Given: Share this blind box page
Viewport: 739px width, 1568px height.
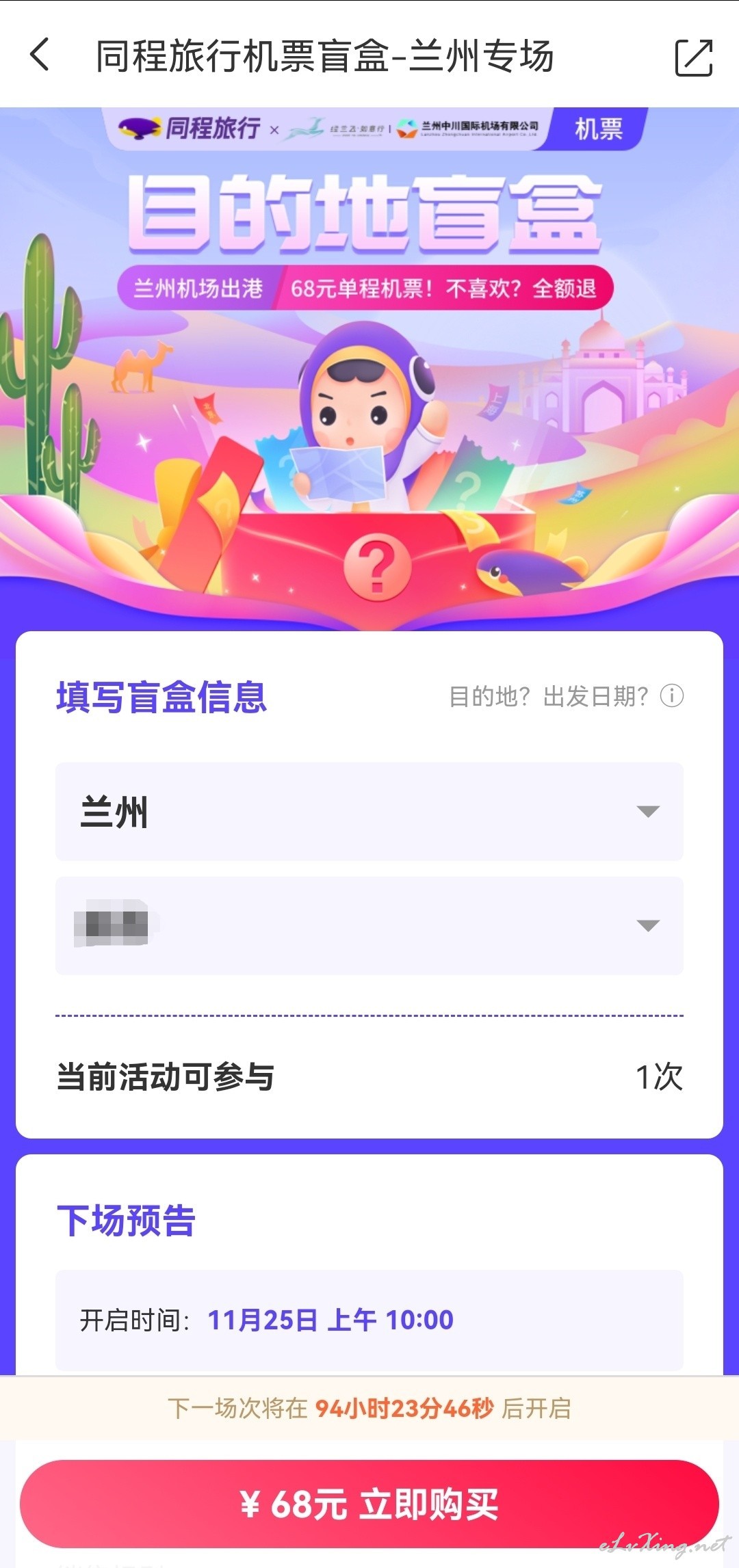Looking at the screenshot, I should coord(694,57).
